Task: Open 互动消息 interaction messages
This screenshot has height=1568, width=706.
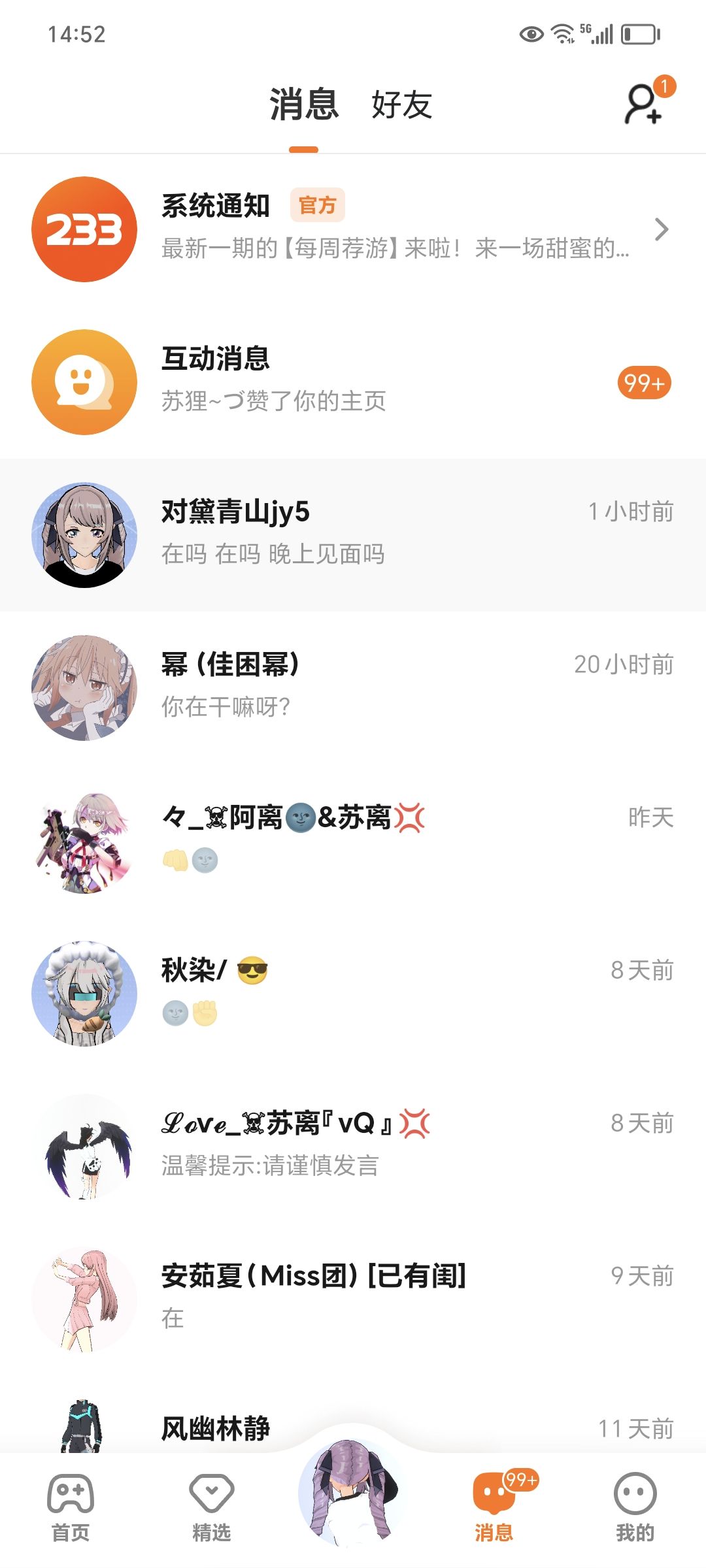Action: (353, 382)
